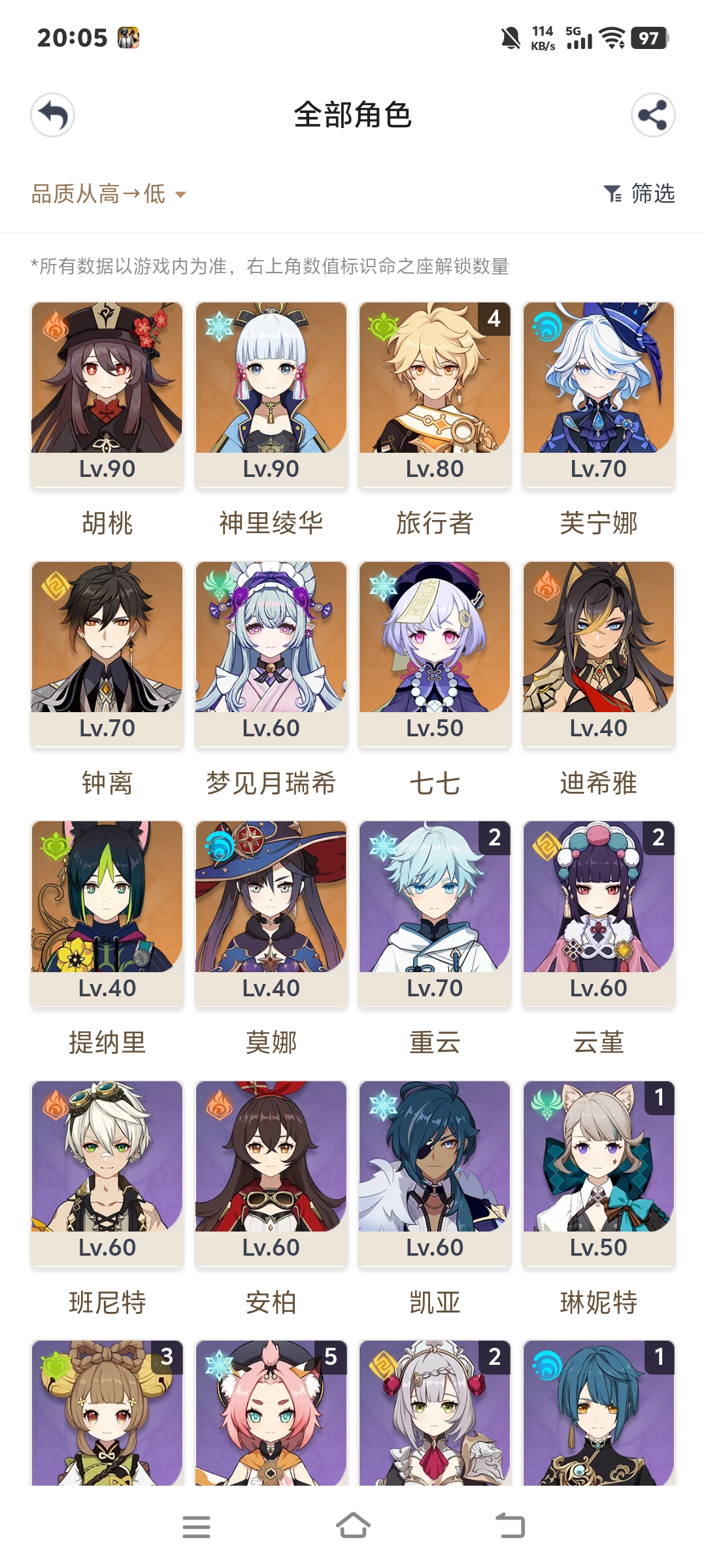Open 钟离 character card
Screen dimensions: 706x1568
click(x=107, y=653)
